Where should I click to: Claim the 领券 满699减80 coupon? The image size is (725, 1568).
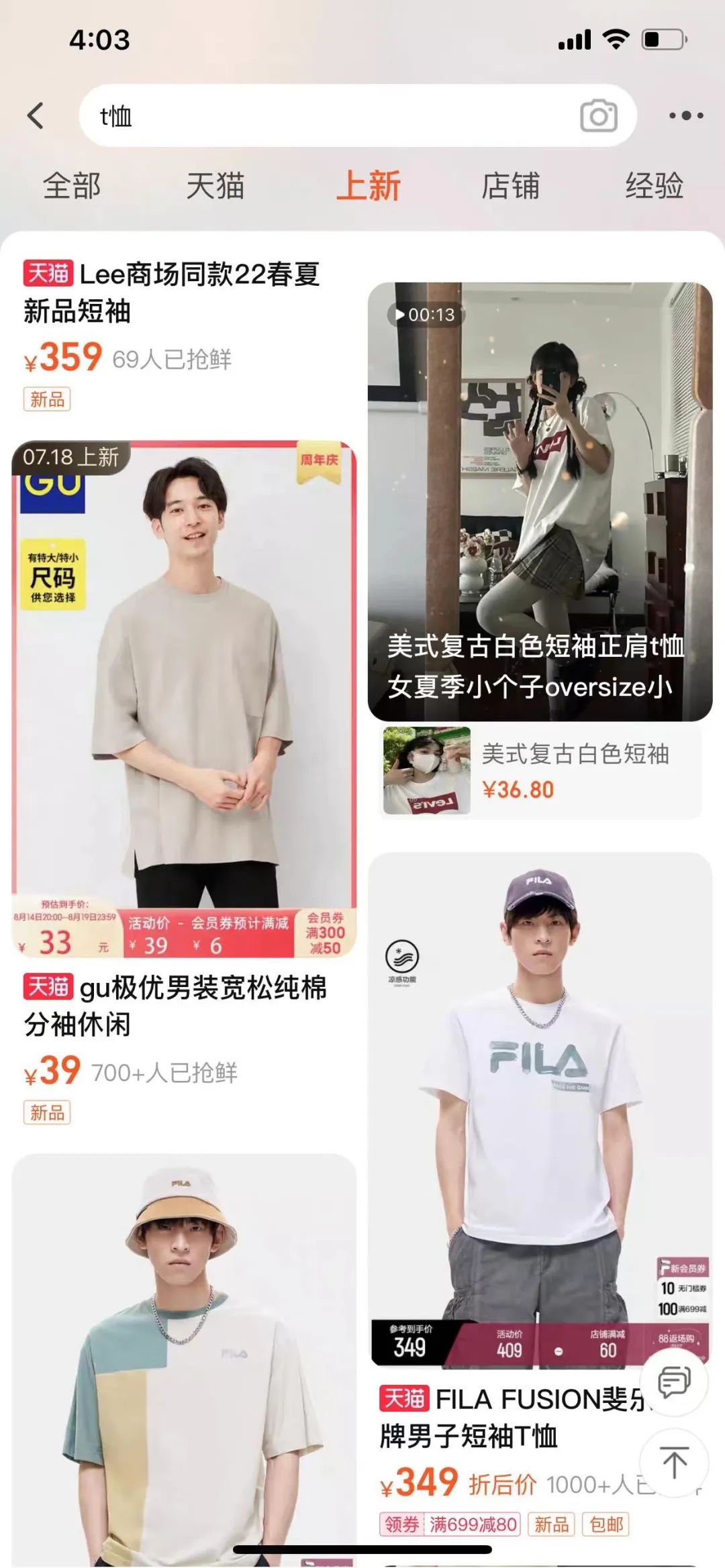tap(450, 1524)
